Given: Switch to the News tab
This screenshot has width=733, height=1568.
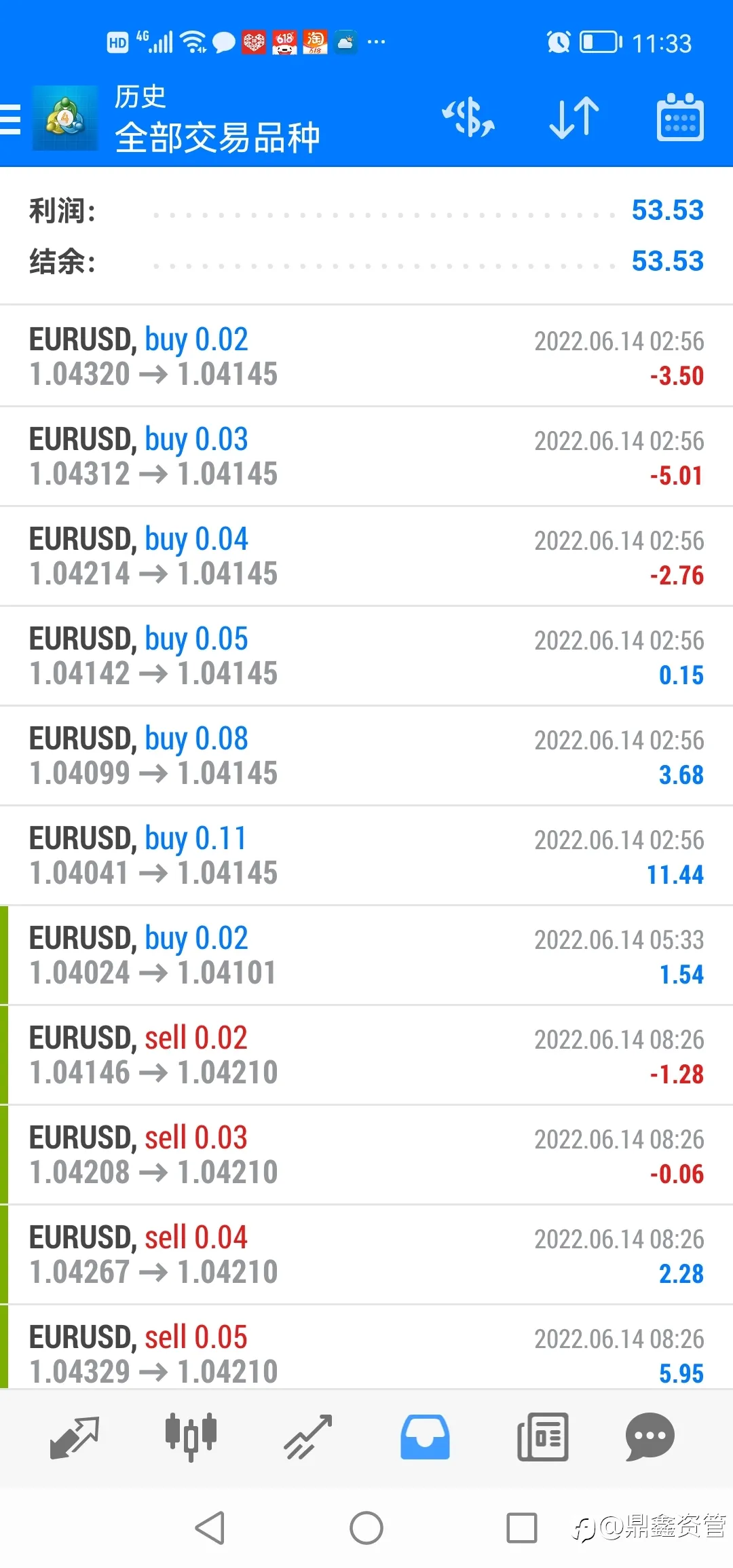Looking at the screenshot, I should pyautogui.click(x=542, y=1437).
